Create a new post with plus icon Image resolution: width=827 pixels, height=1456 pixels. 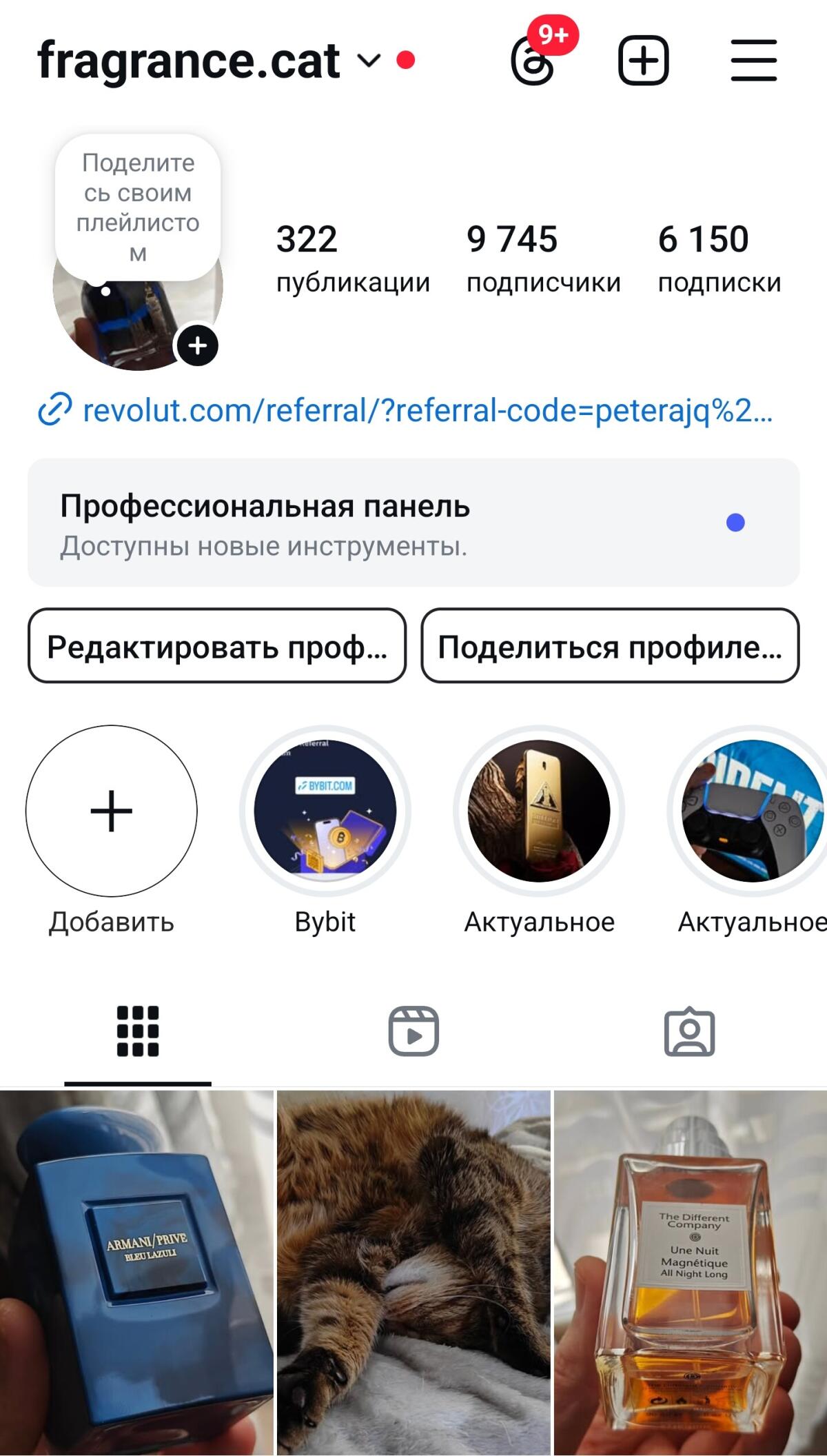(x=643, y=61)
